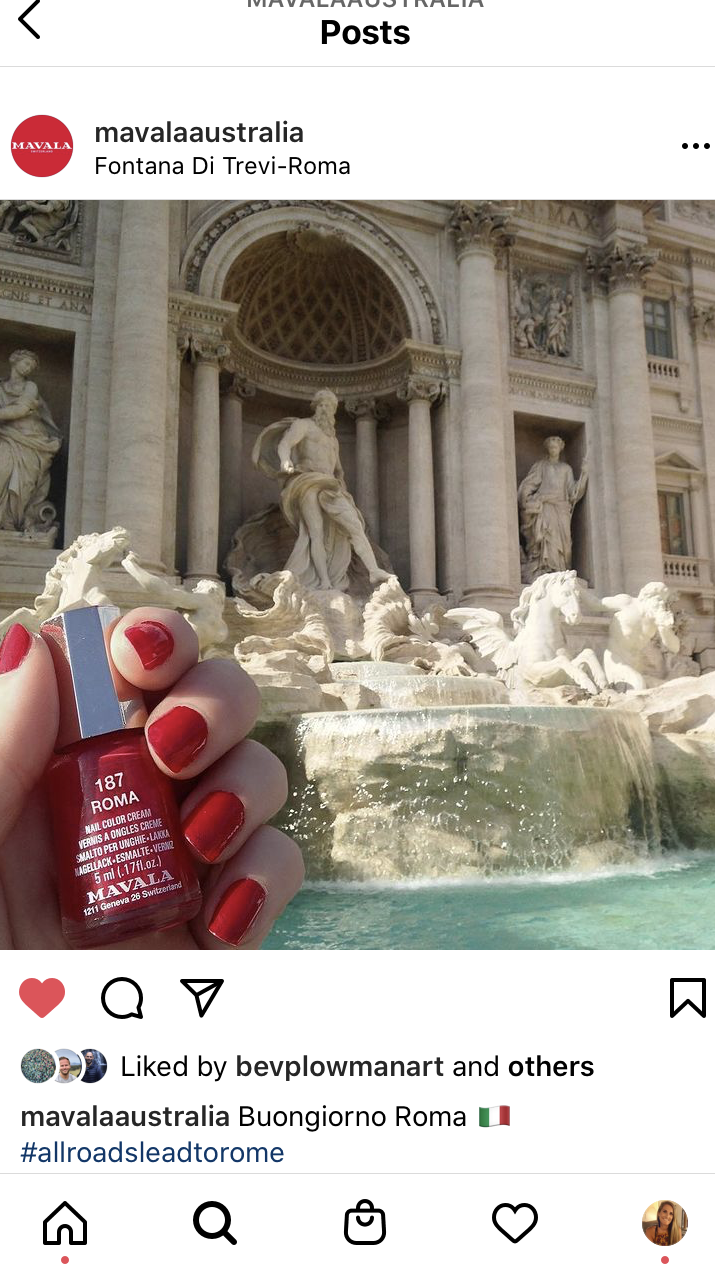Open the Fontana Di Trevi-Roma location
The height and width of the screenshot is (1272, 715).
[222, 166]
